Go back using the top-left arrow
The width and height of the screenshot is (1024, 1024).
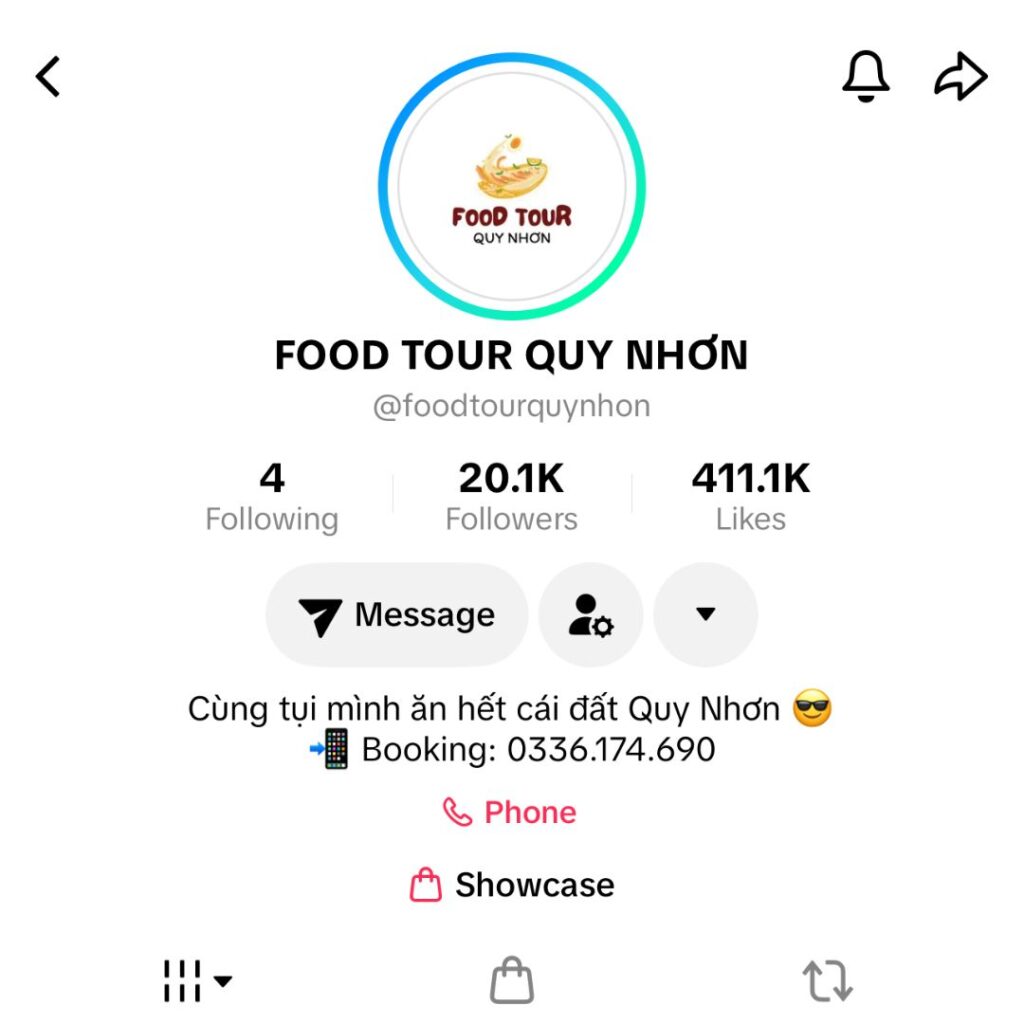coord(48,77)
